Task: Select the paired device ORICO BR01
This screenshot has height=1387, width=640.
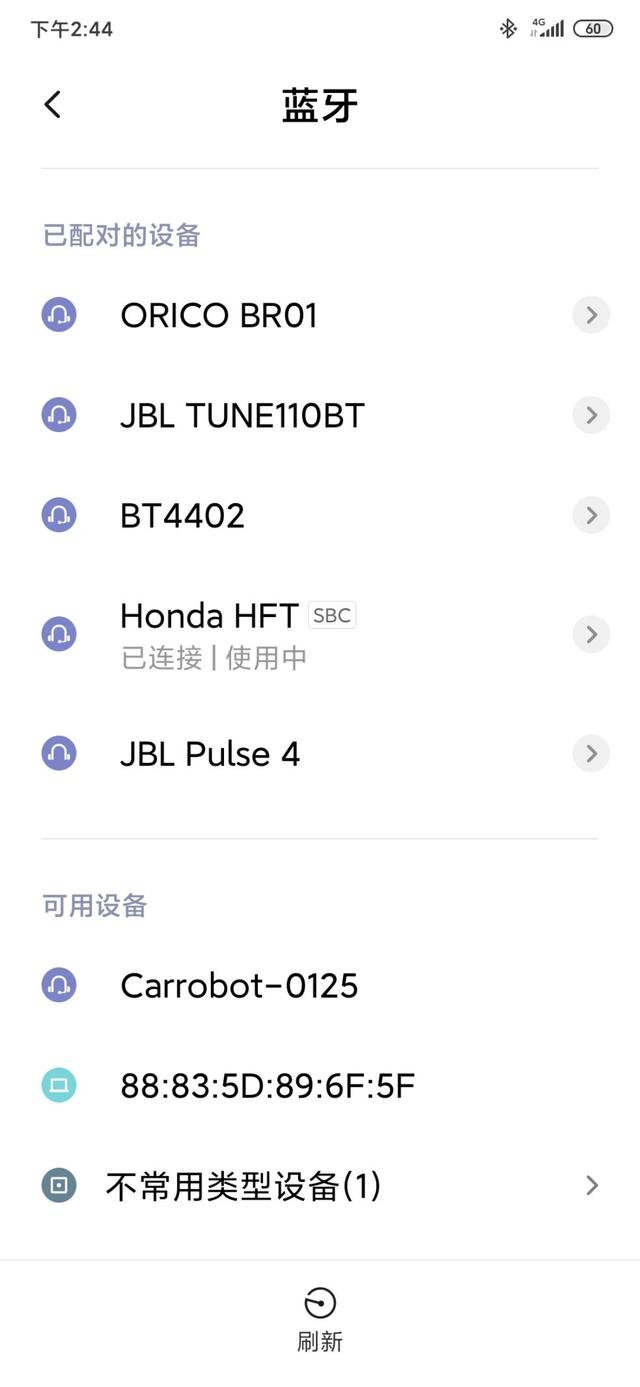Action: (x=219, y=316)
